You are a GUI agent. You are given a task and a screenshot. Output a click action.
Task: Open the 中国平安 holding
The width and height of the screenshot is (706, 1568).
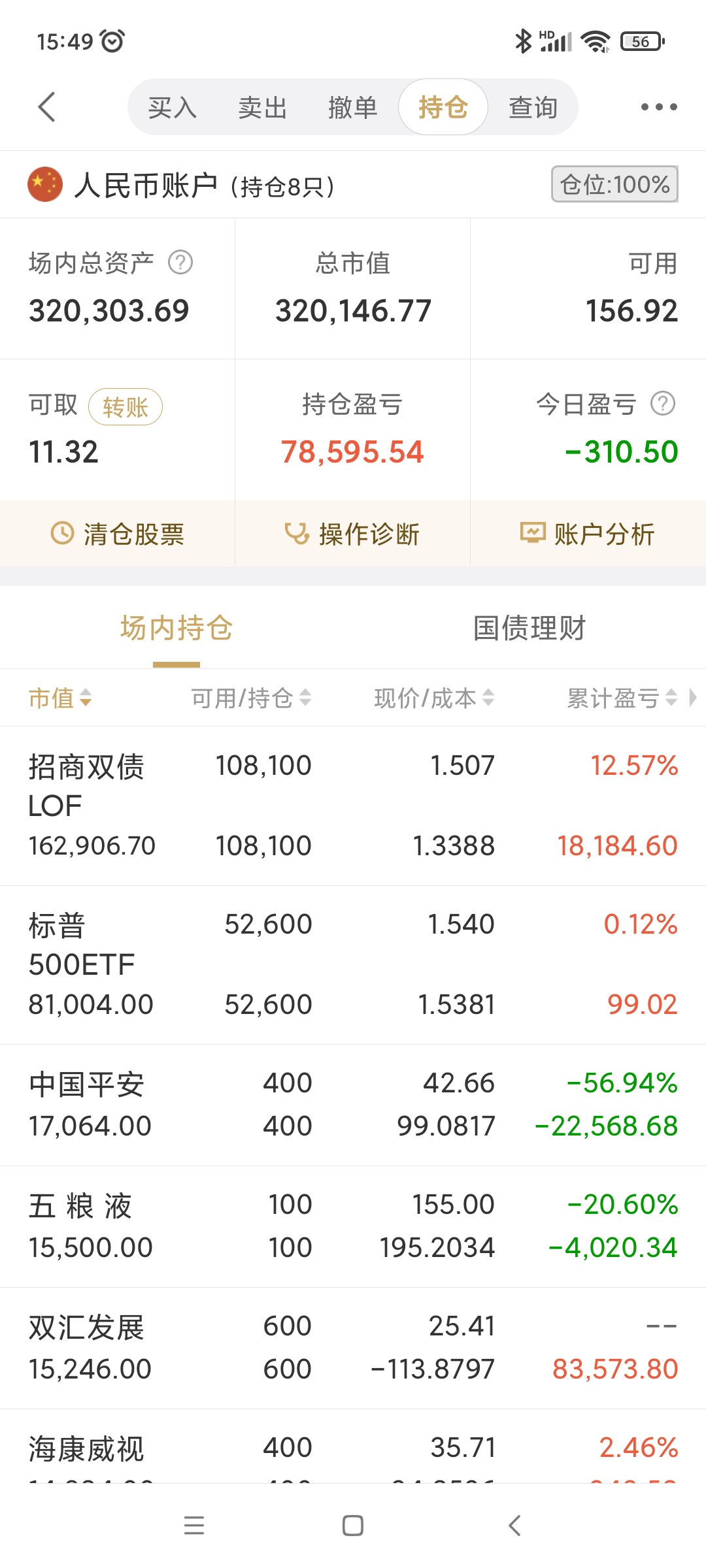(x=352, y=1105)
